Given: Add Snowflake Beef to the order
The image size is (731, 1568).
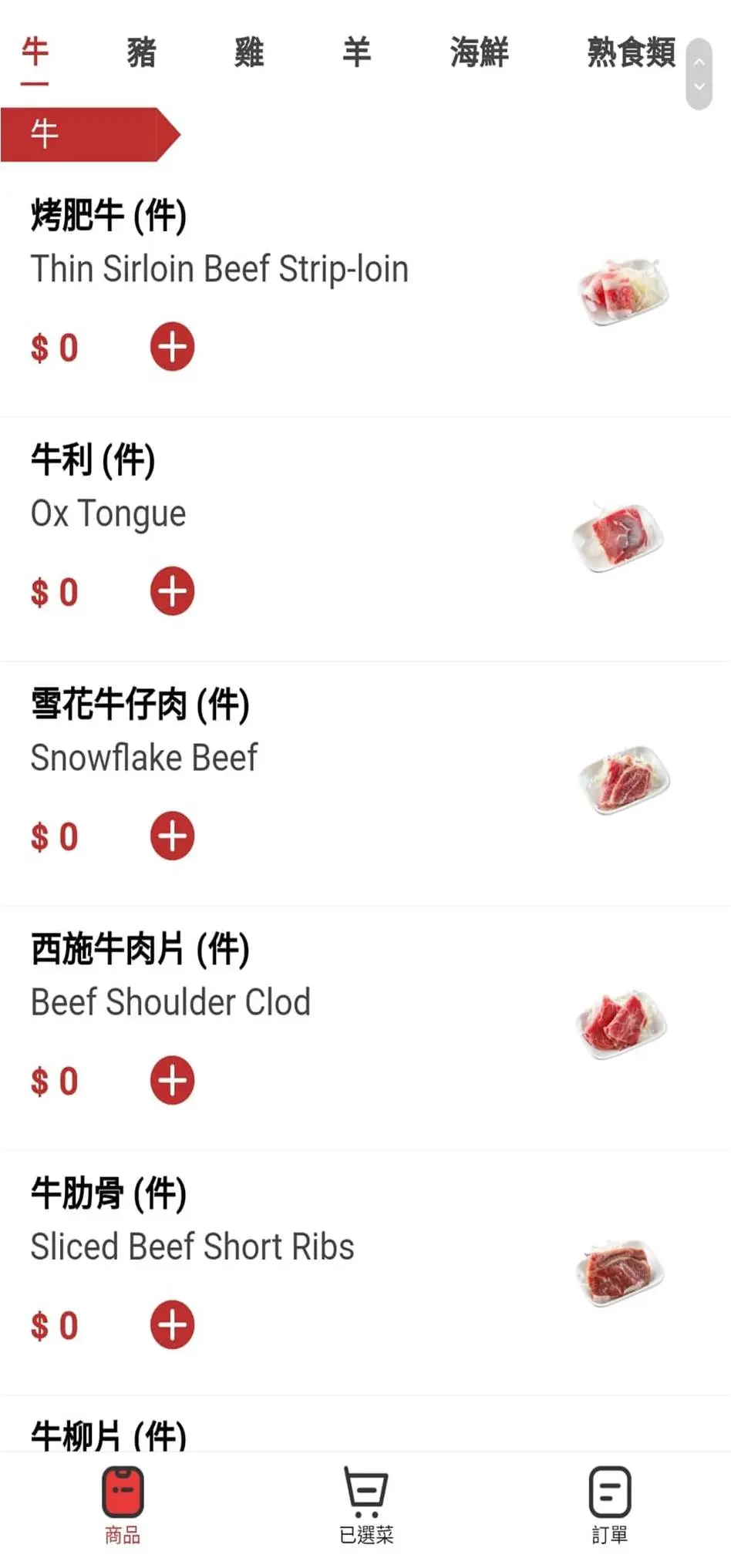Looking at the screenshot, I should (172, 836).
